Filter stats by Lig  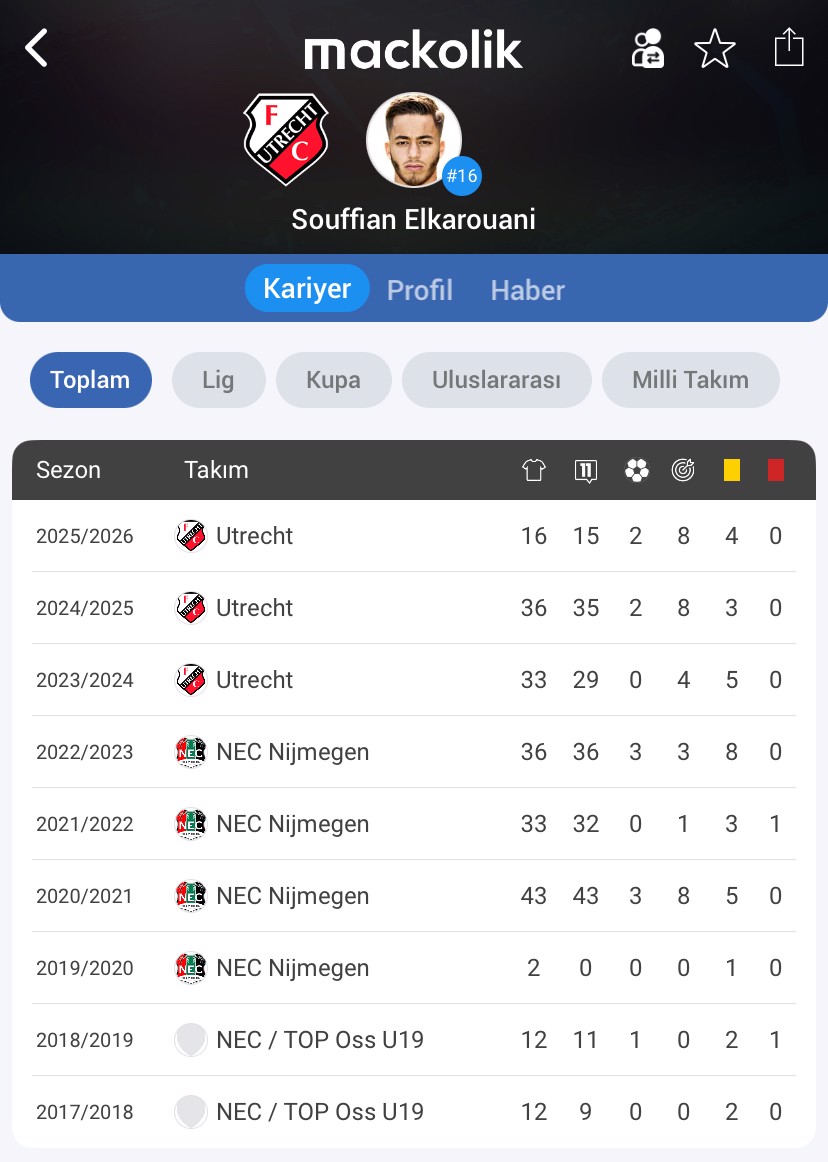[218, 380]
